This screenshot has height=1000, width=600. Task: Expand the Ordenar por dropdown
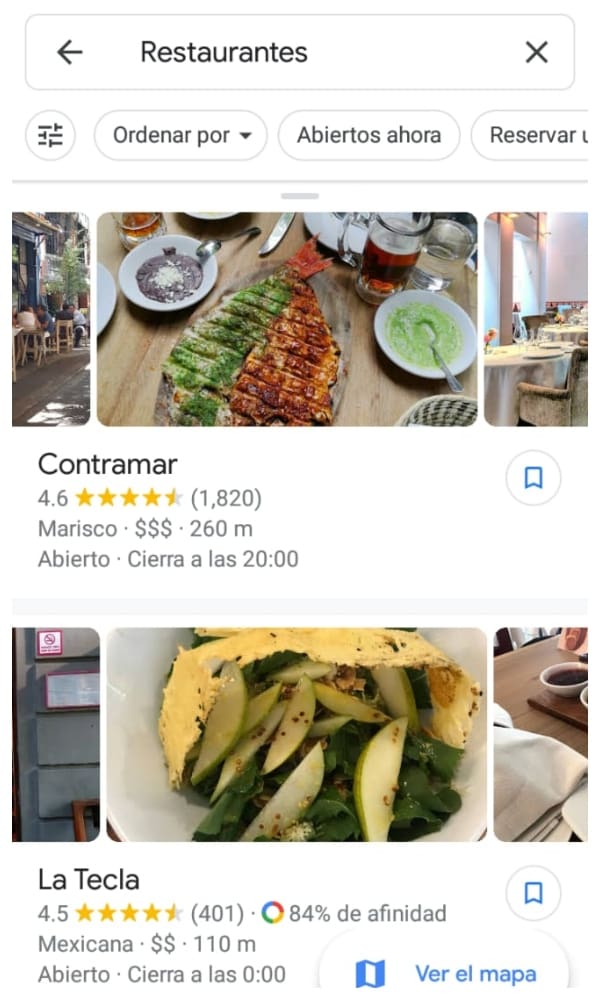181,135
